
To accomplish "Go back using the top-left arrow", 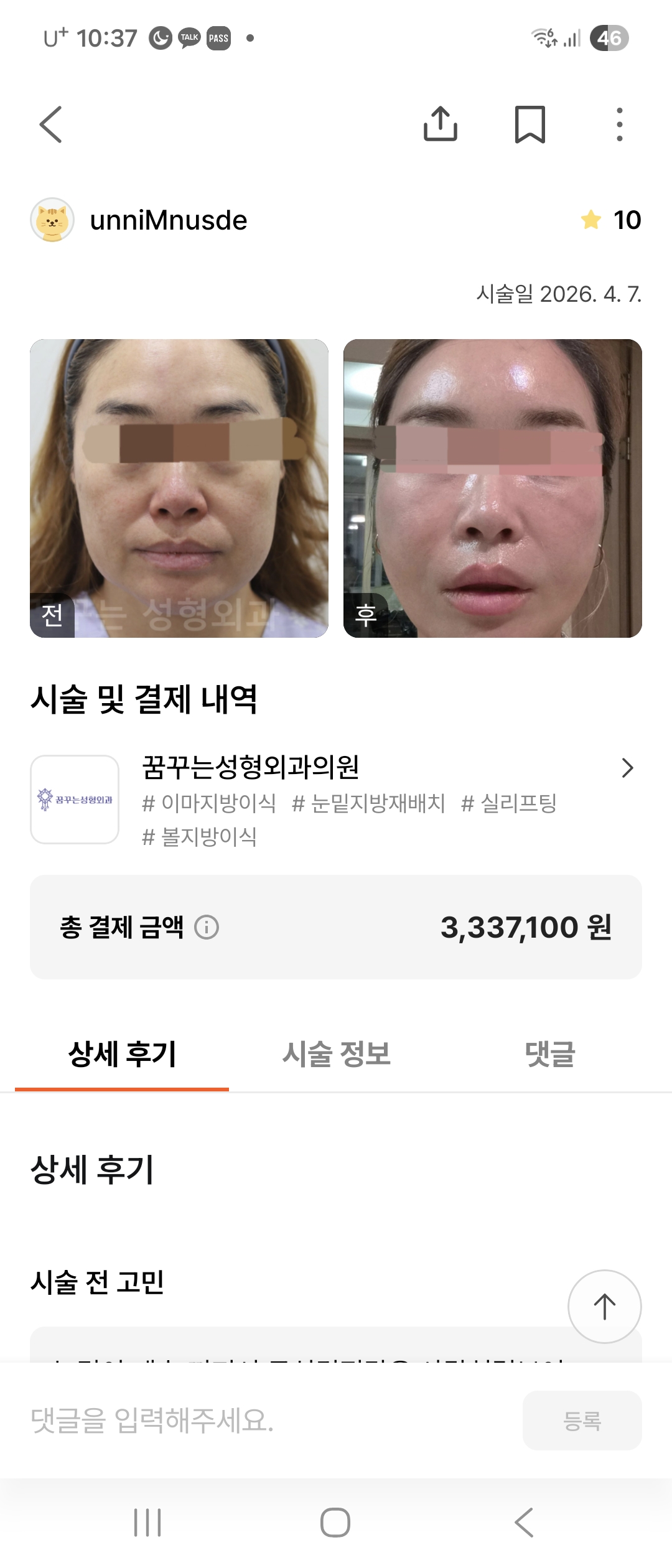I will [51, 124].
